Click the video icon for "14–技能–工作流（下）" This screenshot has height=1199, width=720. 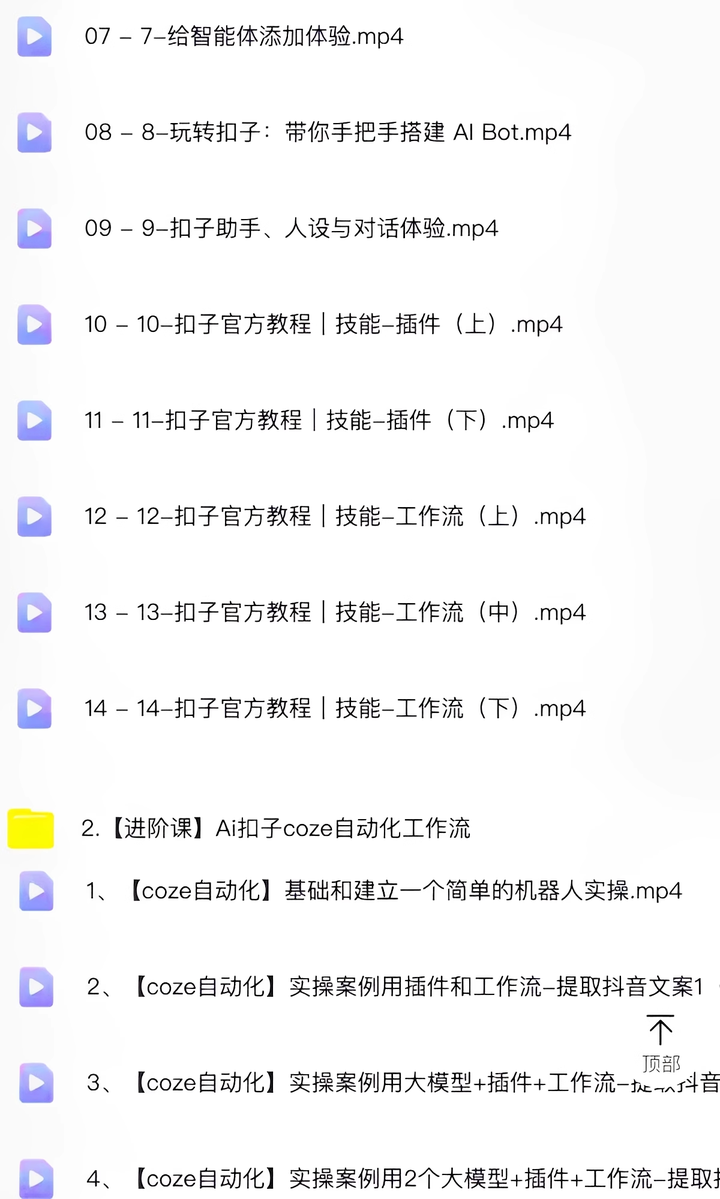[33, 709]
